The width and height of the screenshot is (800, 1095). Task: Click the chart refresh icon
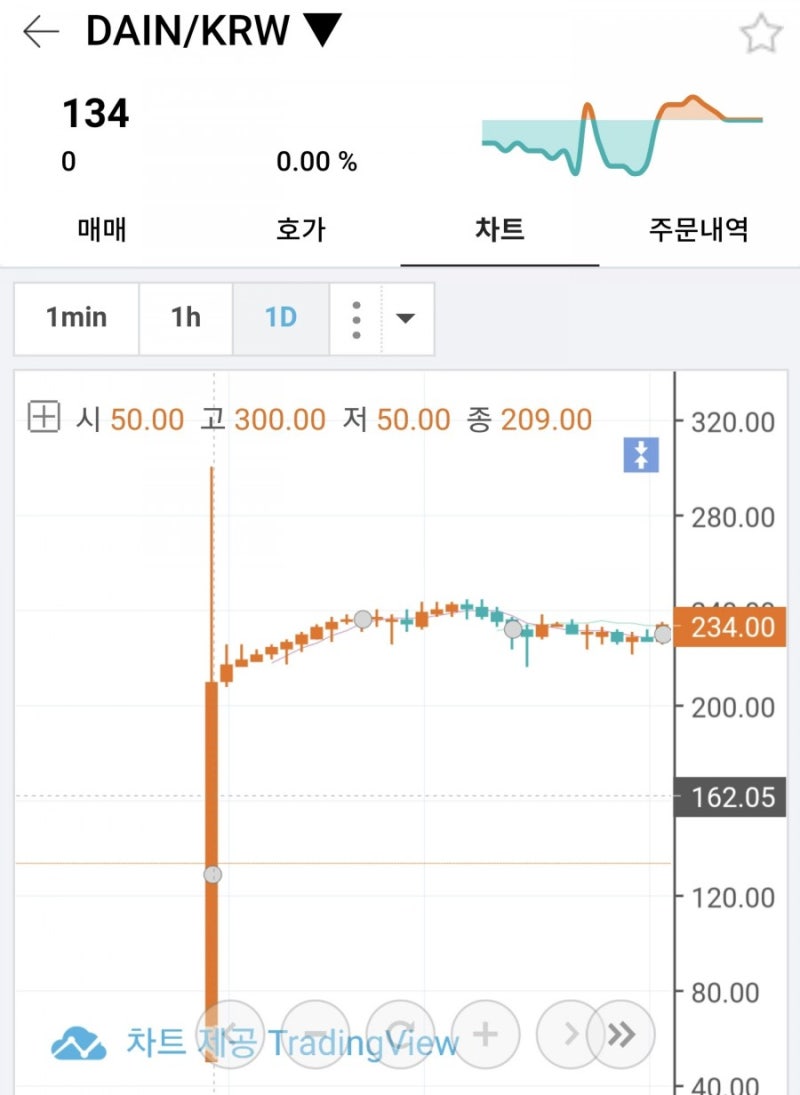point(399,1035)
